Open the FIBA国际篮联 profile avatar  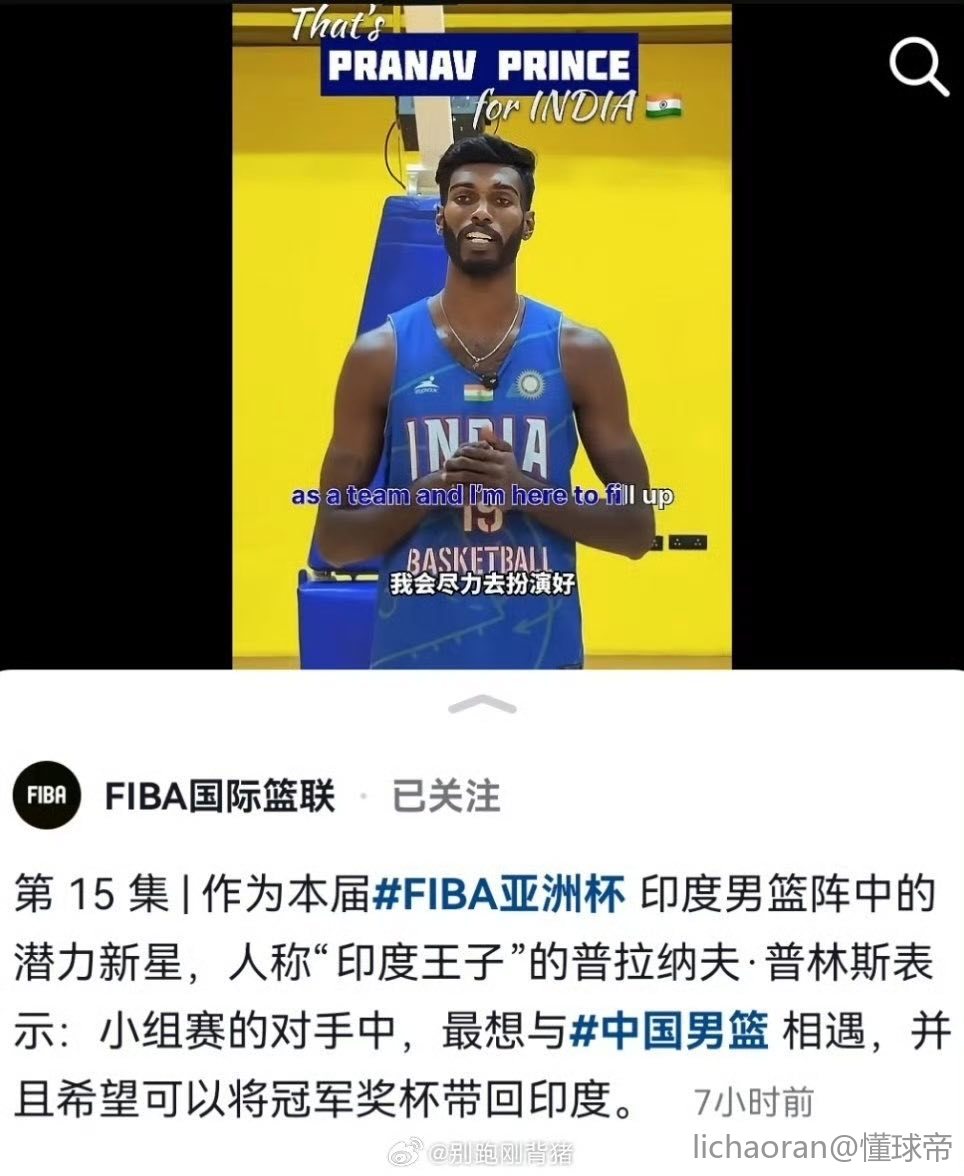click(46, 795)
